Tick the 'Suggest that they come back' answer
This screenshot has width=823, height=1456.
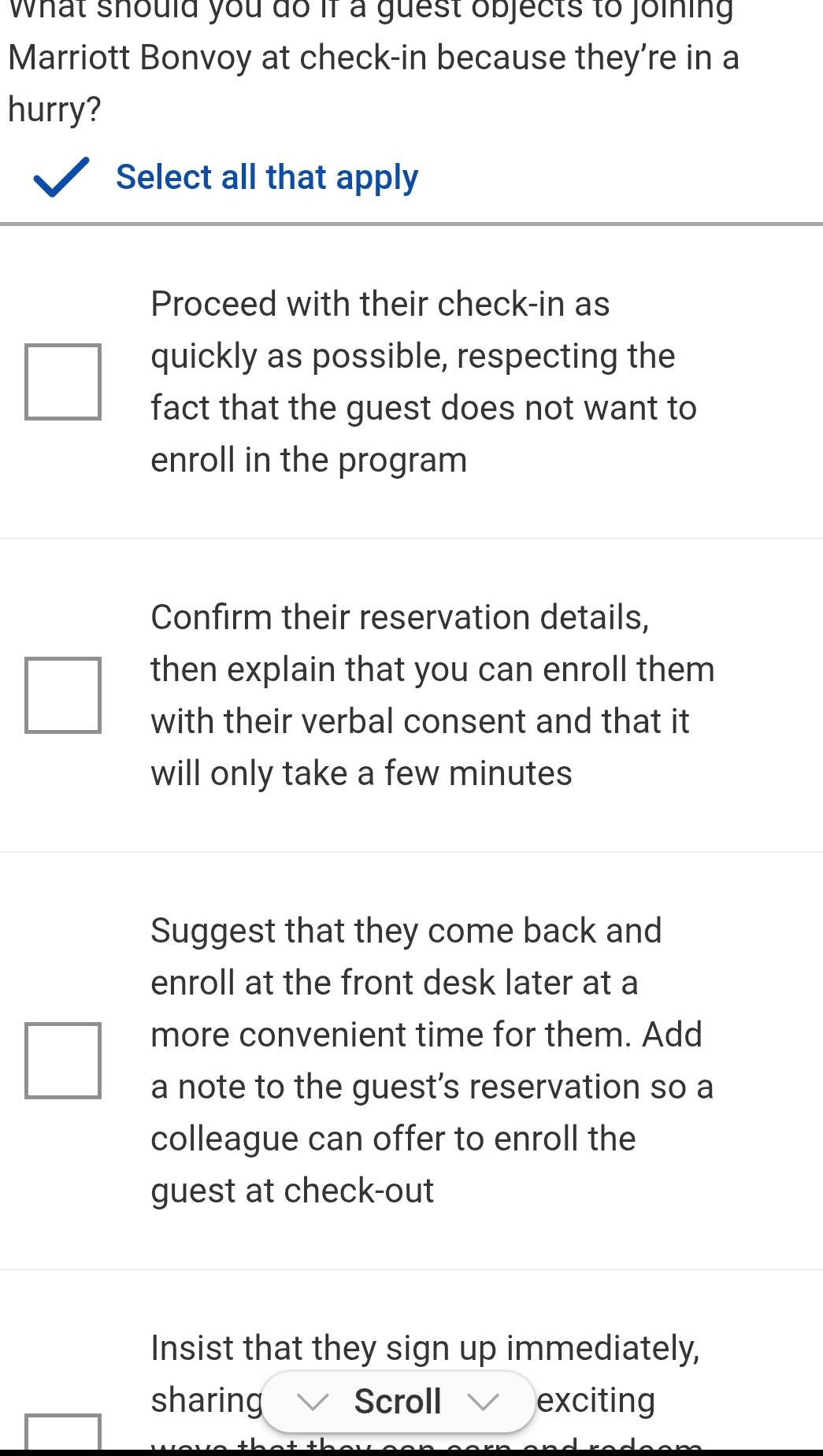pyautogui.click(x=63, y=1060)
